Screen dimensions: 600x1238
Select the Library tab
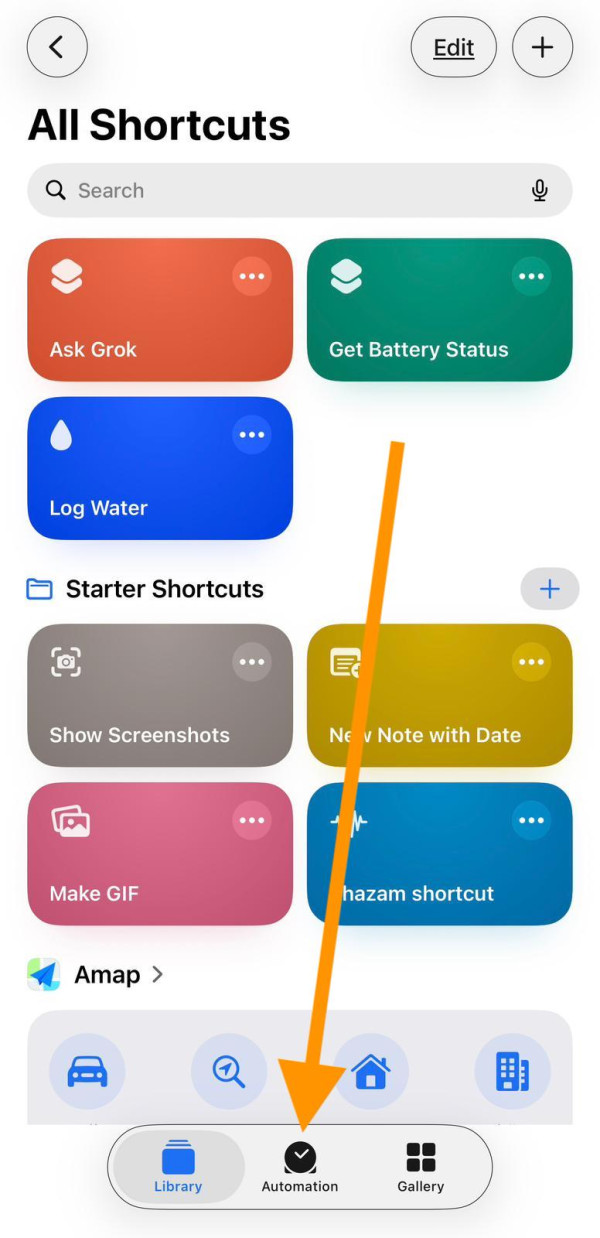[178, 1167]
